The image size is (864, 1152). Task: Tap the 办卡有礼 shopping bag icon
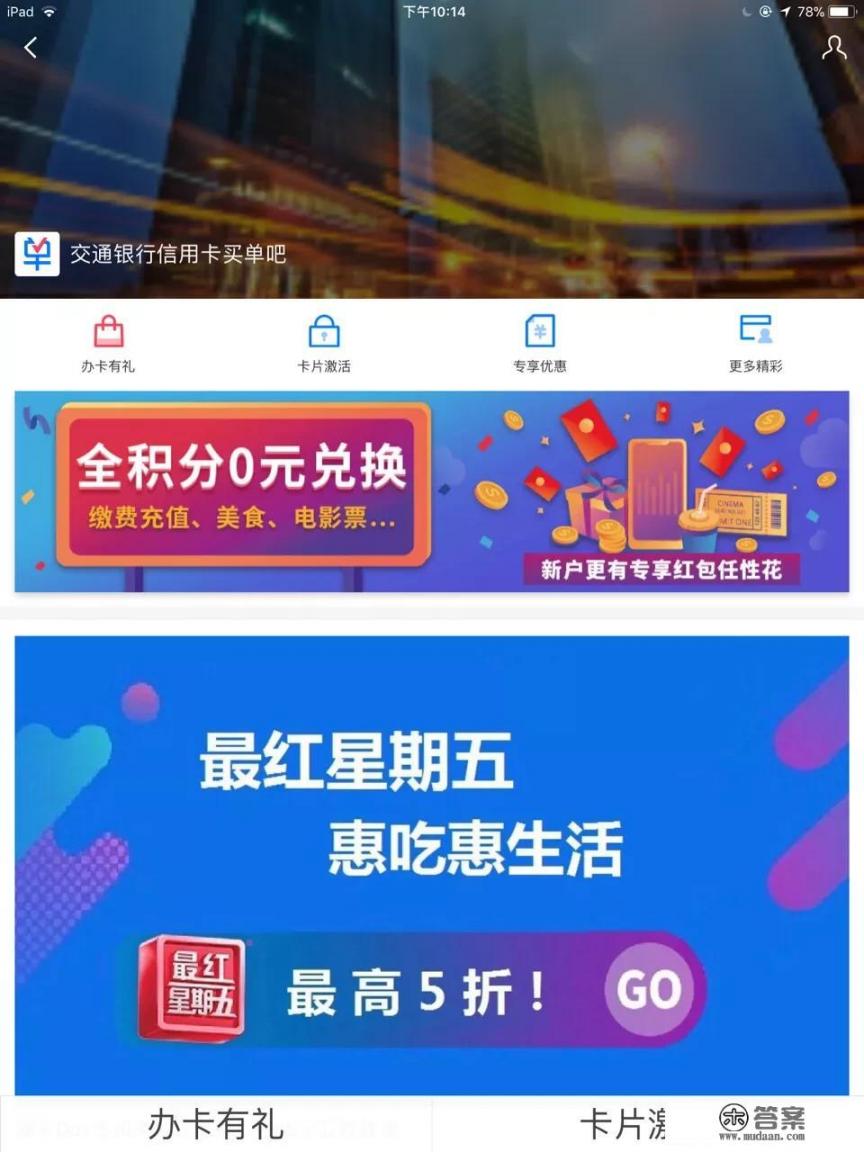108,333
